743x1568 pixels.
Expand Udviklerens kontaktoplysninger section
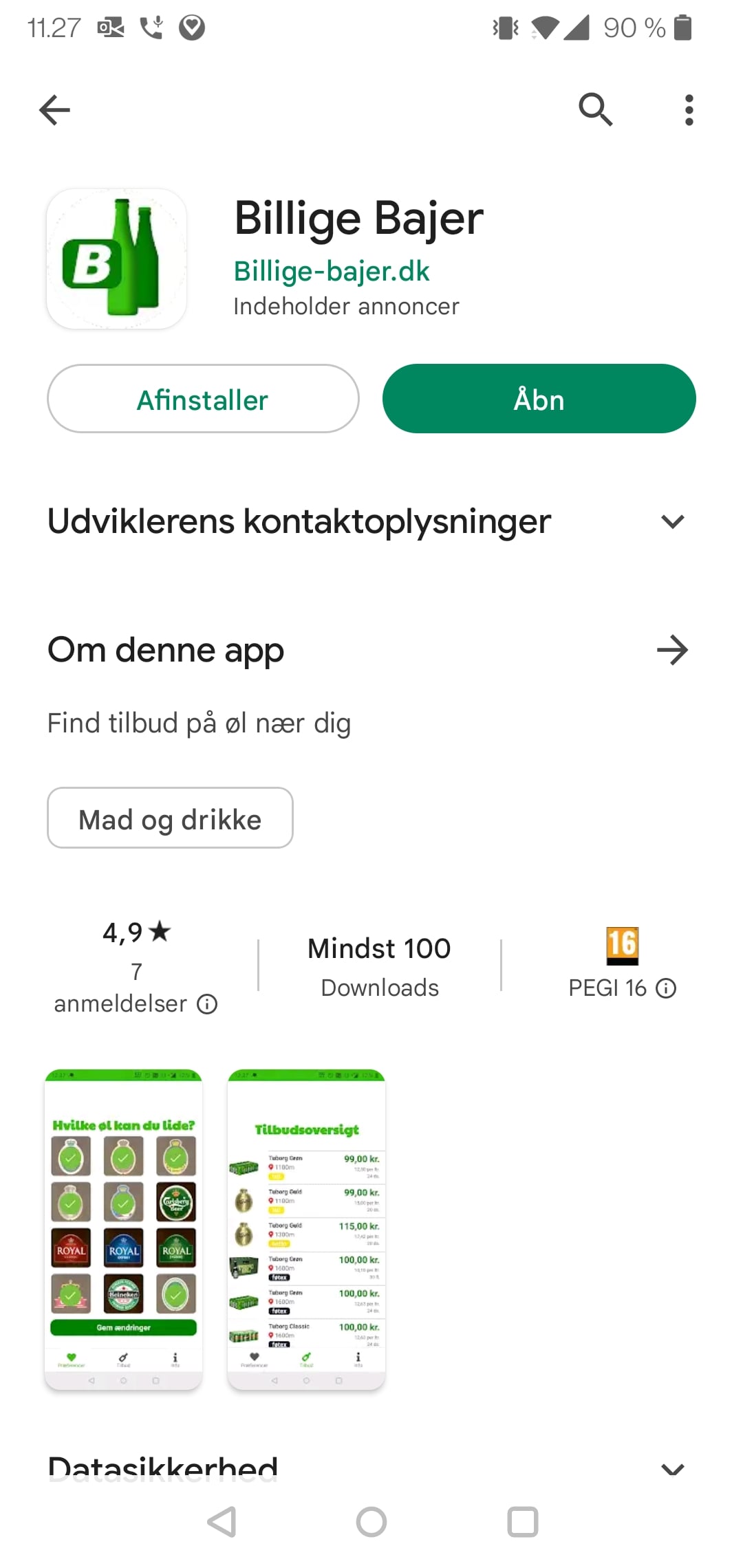(672, 521)
